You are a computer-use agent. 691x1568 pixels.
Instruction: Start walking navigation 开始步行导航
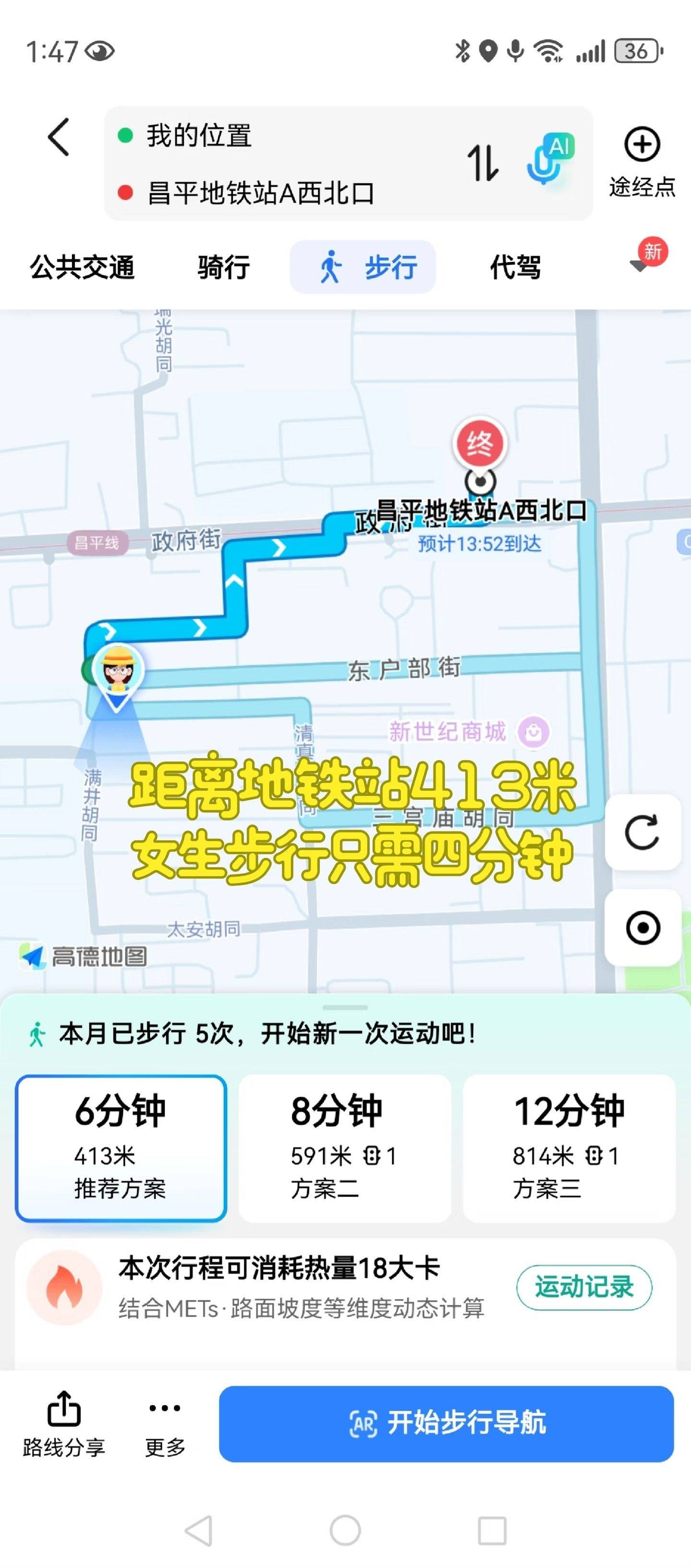click(x=446, y=1423)
